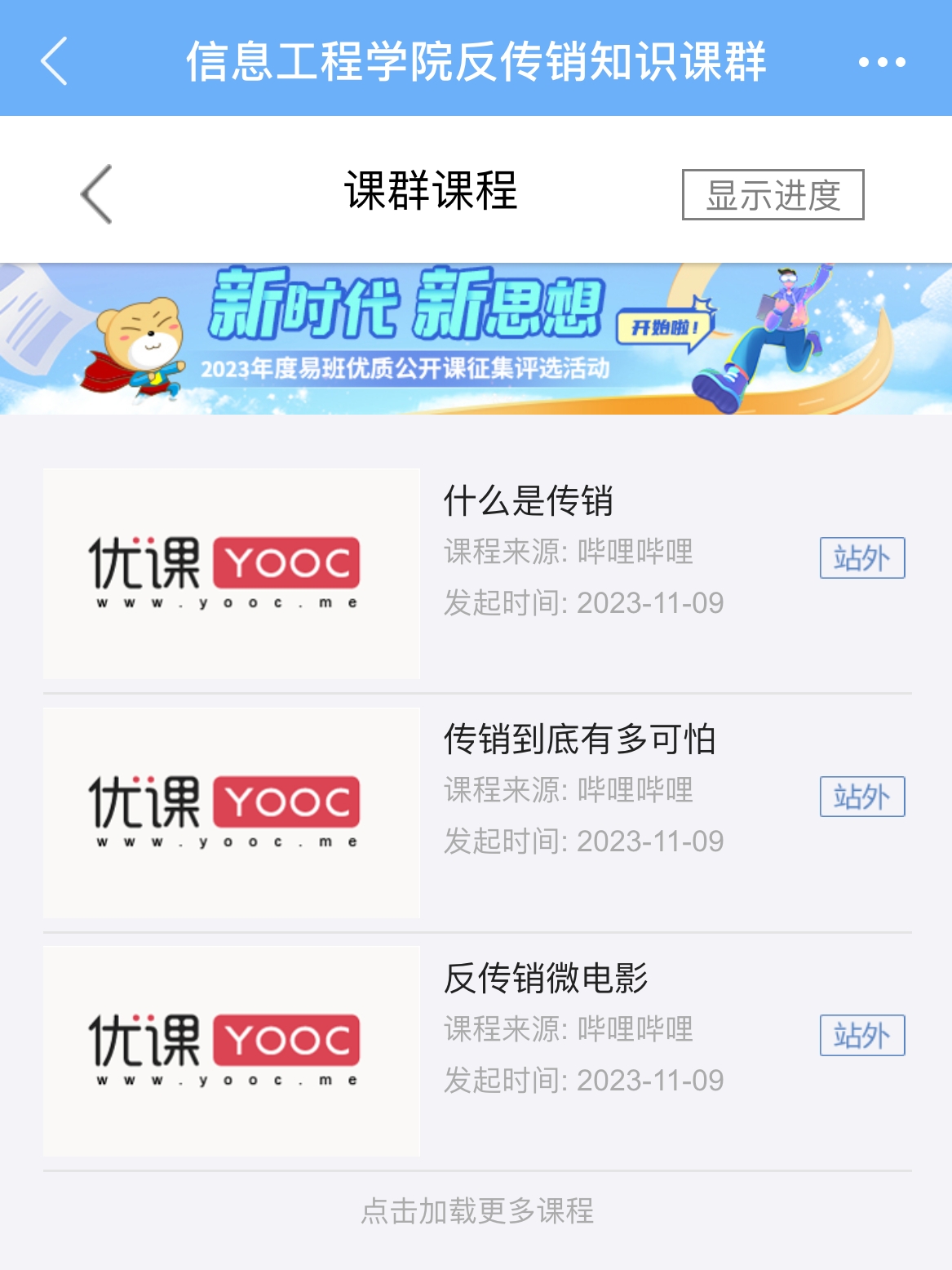This screenshot has height=1270, width=952.
Task: Tap 站外 tag for 传销到底有多可怕
Action: pos(862,797)
